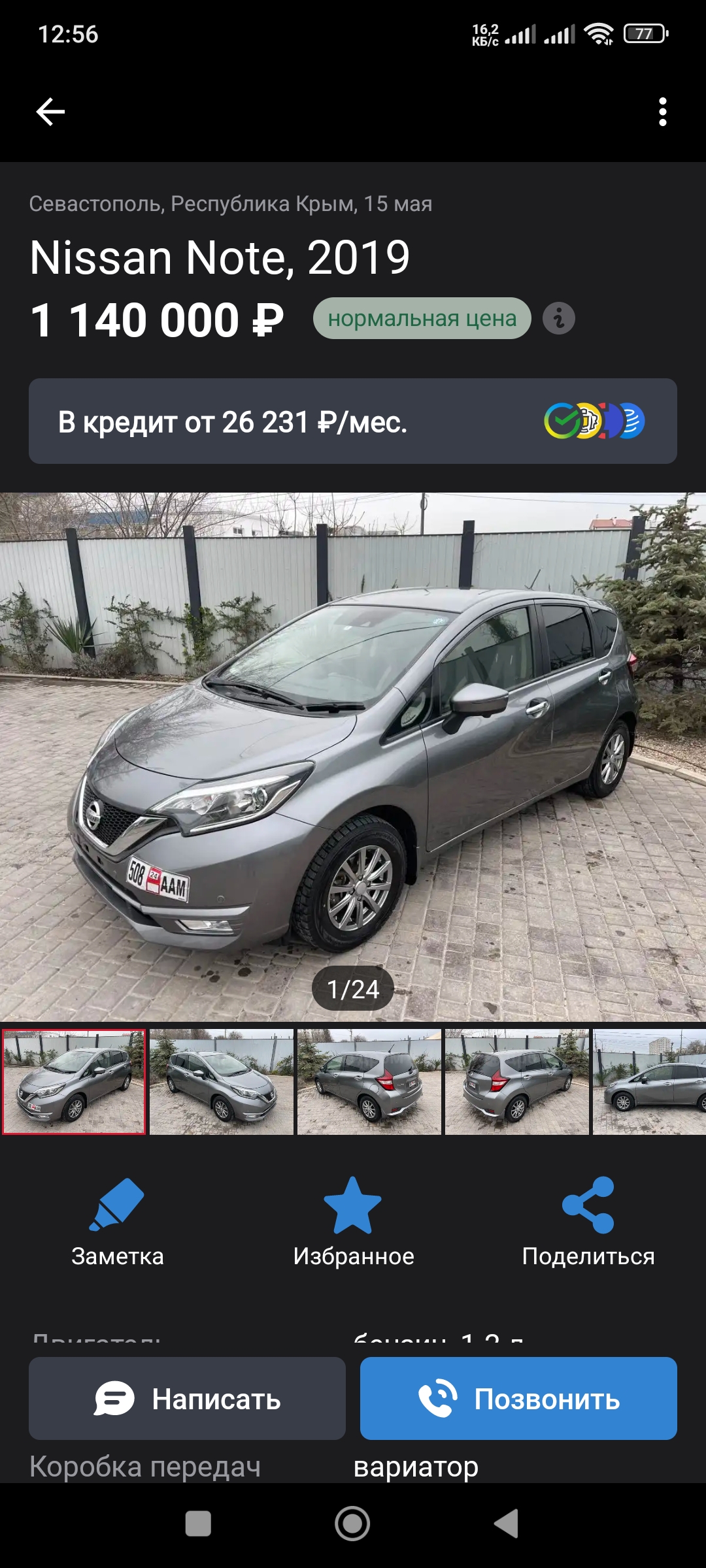Open the credit offer from 26 231 ₽/мес.
706x1568 pixels.
coord(353,421)
